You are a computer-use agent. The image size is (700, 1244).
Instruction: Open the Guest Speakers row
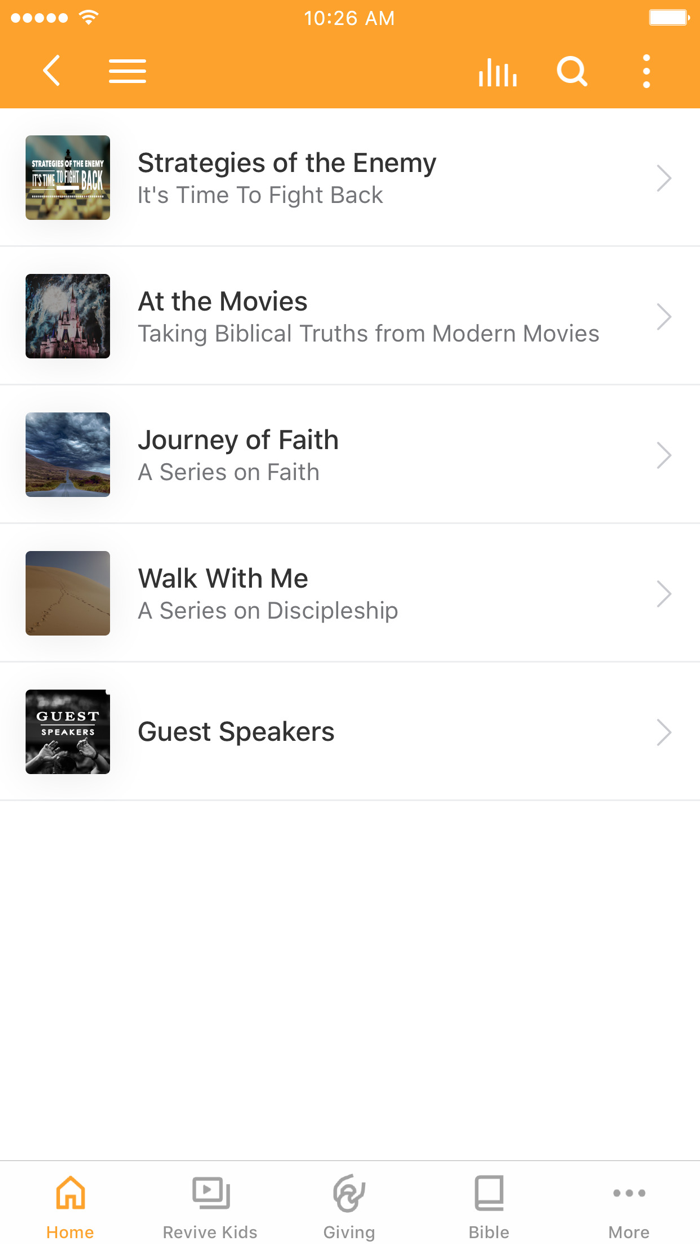(x=350, y=732)
